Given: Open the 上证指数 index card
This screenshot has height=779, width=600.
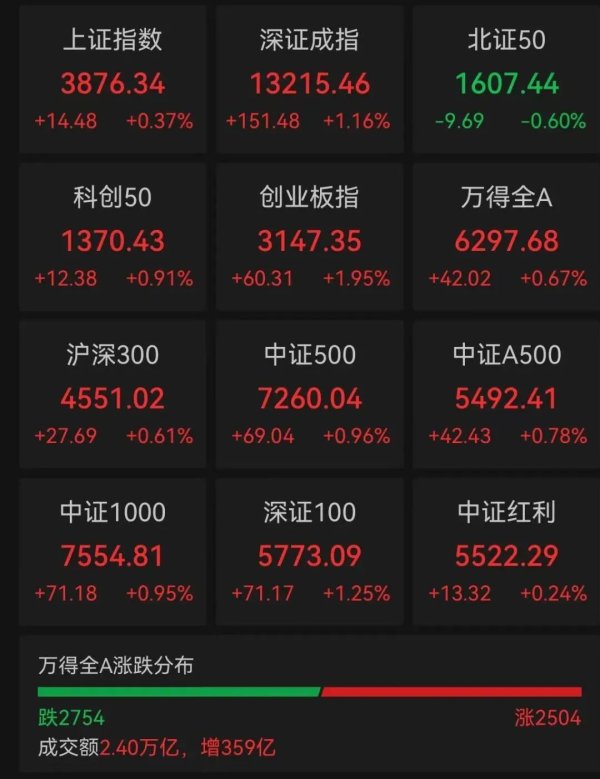Looking at the screenshot, I should pos(113,81).
